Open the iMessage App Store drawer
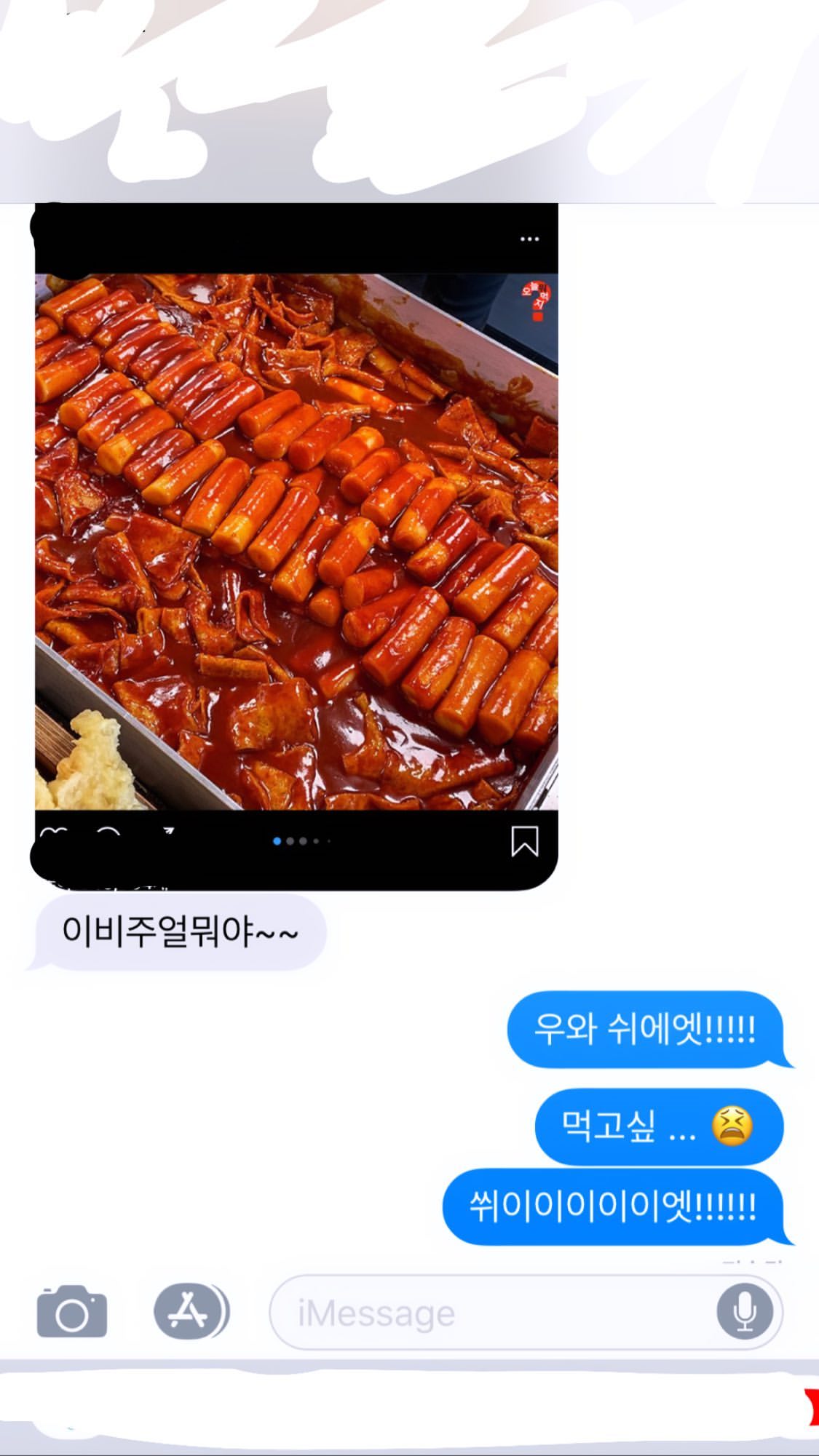The width and height of the screenshot is (819, 1456). click(x=189, y=1313)
